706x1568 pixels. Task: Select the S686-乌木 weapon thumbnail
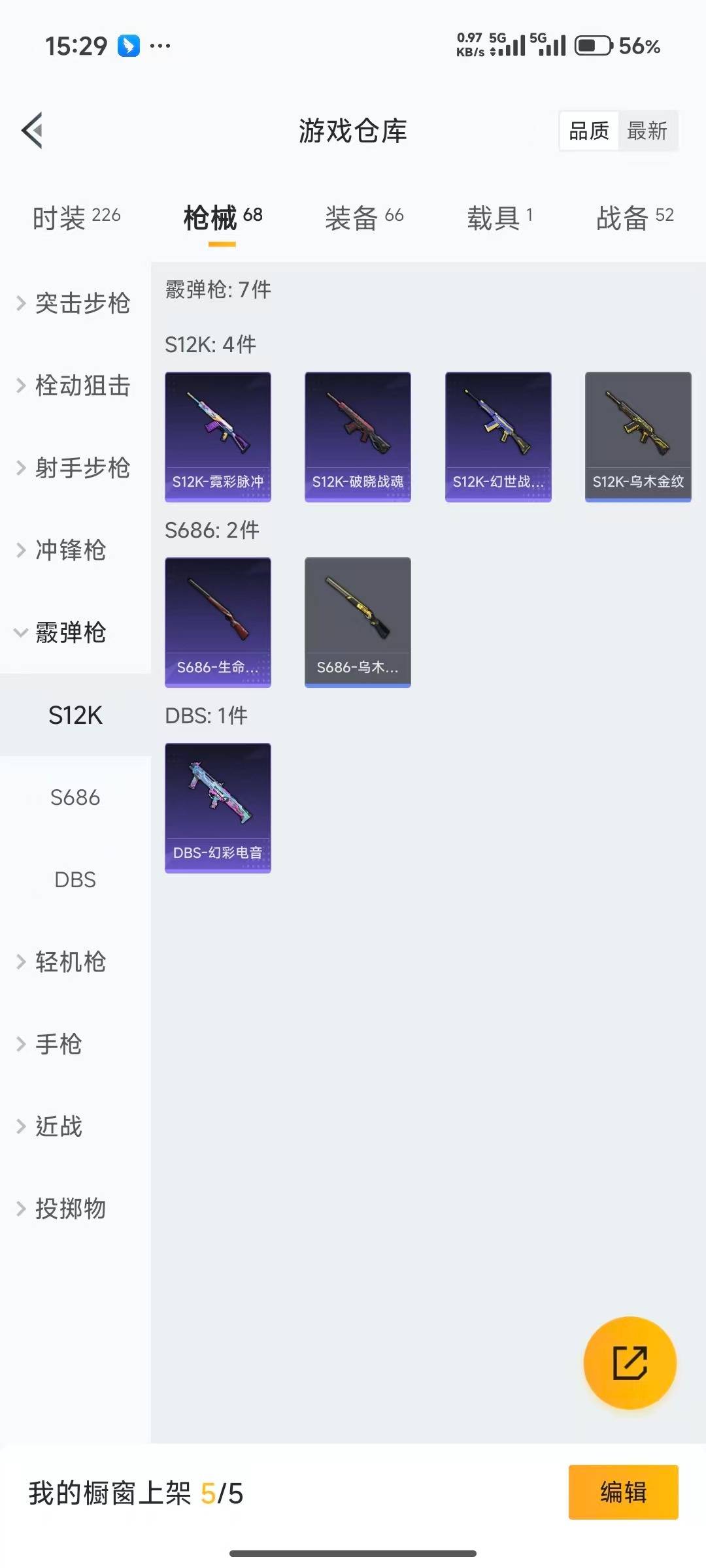pos(358,622)
